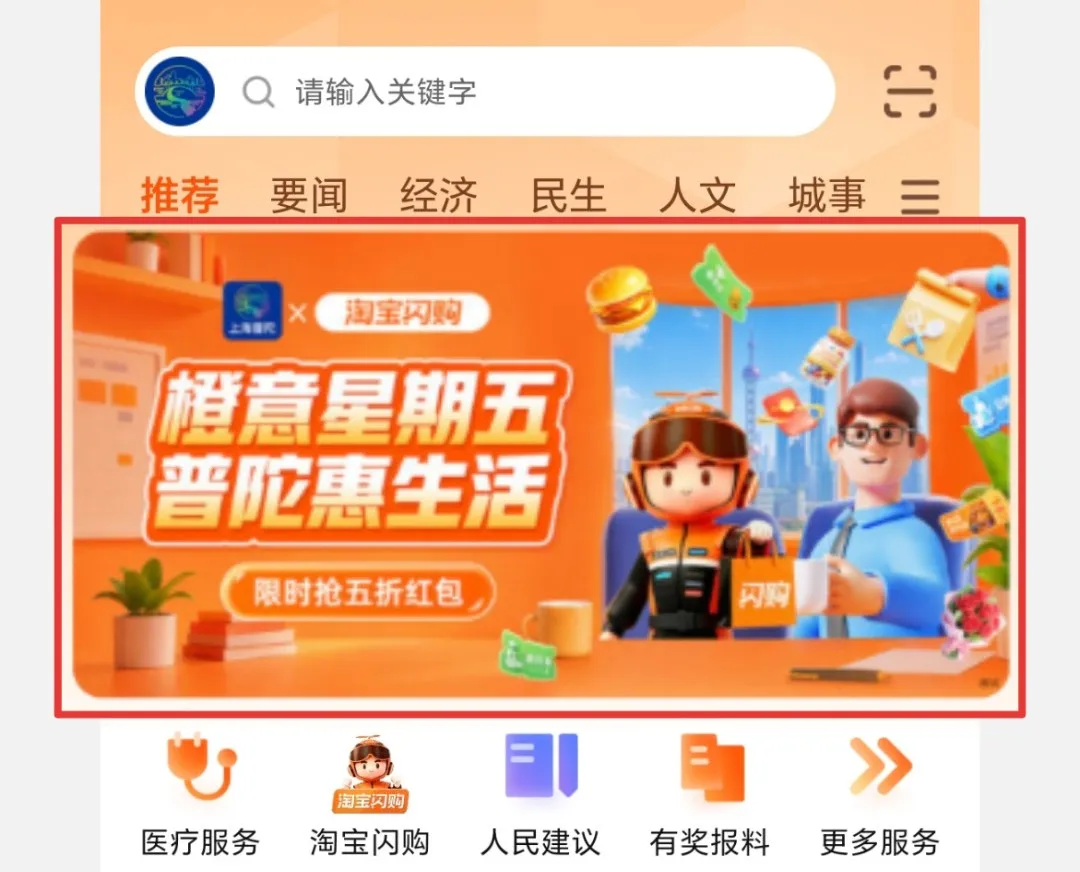Expand the channel list menu icon
Viewport: 1080px width, 872px height.
point(920,196)
